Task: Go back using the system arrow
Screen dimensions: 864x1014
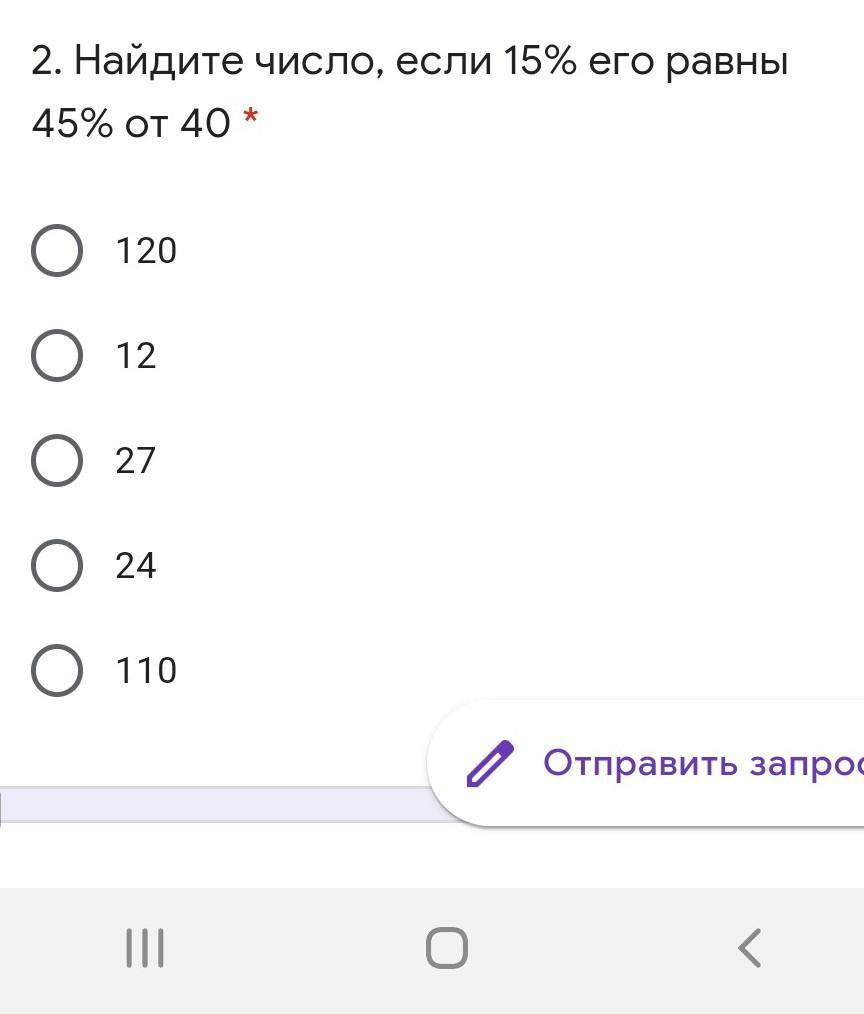Action: 750,948
